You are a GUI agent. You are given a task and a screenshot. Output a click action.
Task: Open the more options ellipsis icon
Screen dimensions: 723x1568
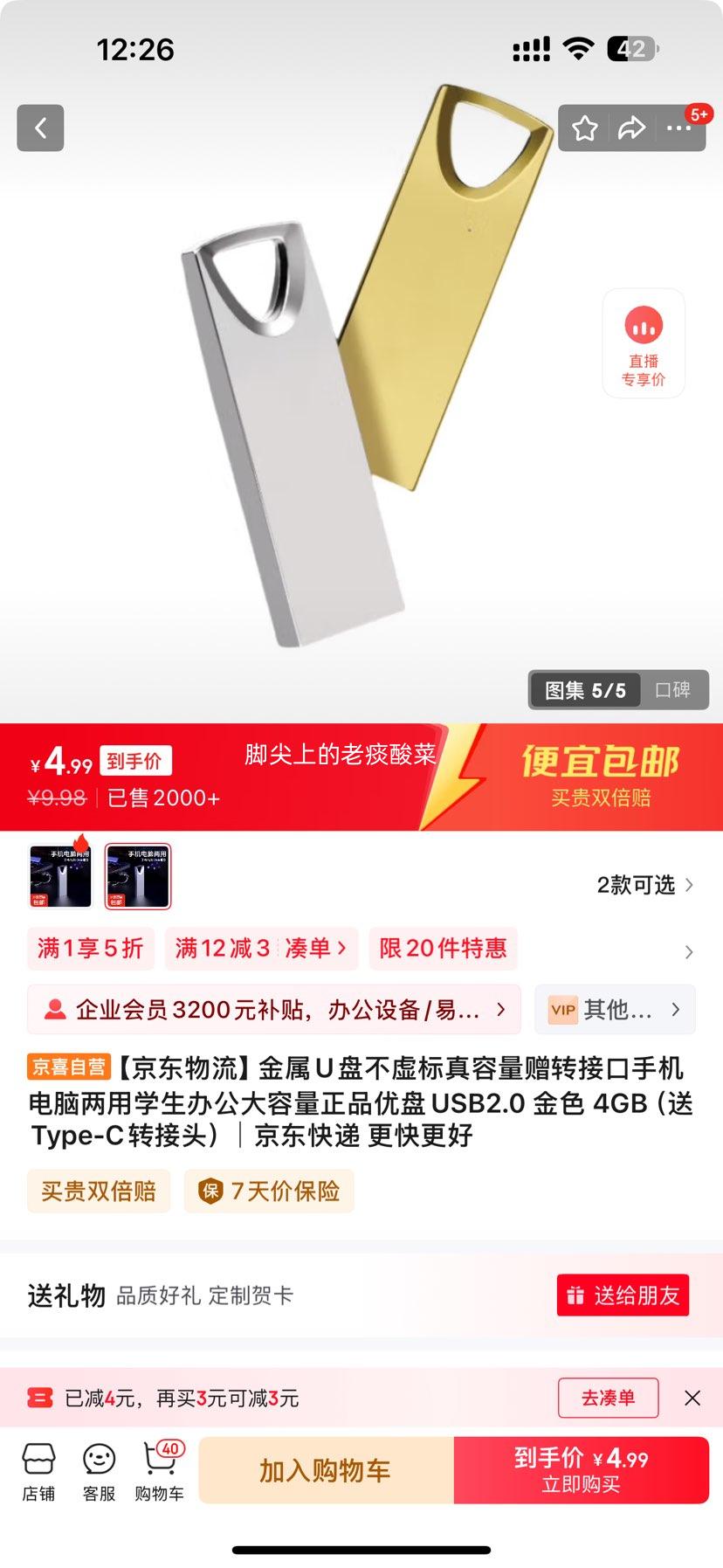point(678,128)
